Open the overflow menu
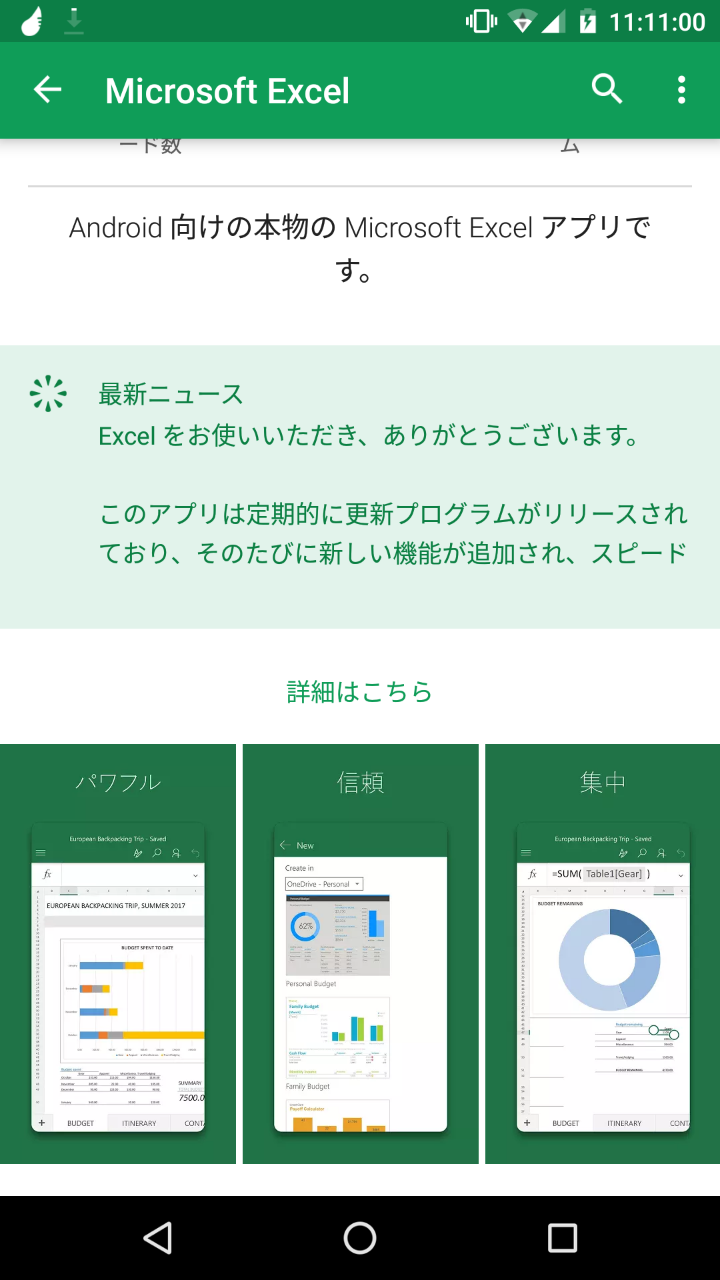This screenshot has width=720, height=1280. 681,90
